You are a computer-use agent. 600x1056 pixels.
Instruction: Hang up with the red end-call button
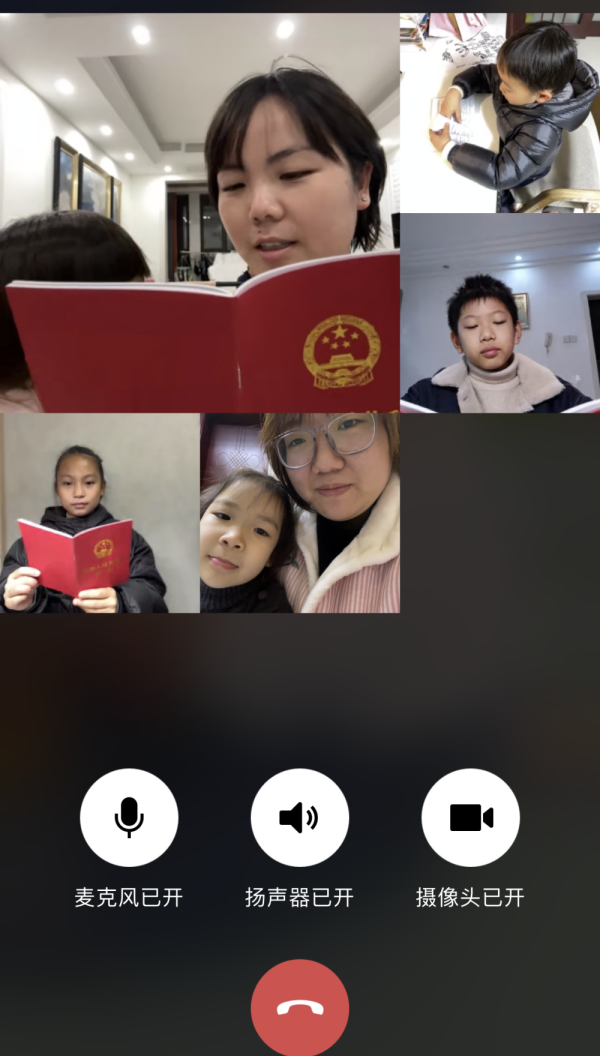click(x=300, y=1007)
